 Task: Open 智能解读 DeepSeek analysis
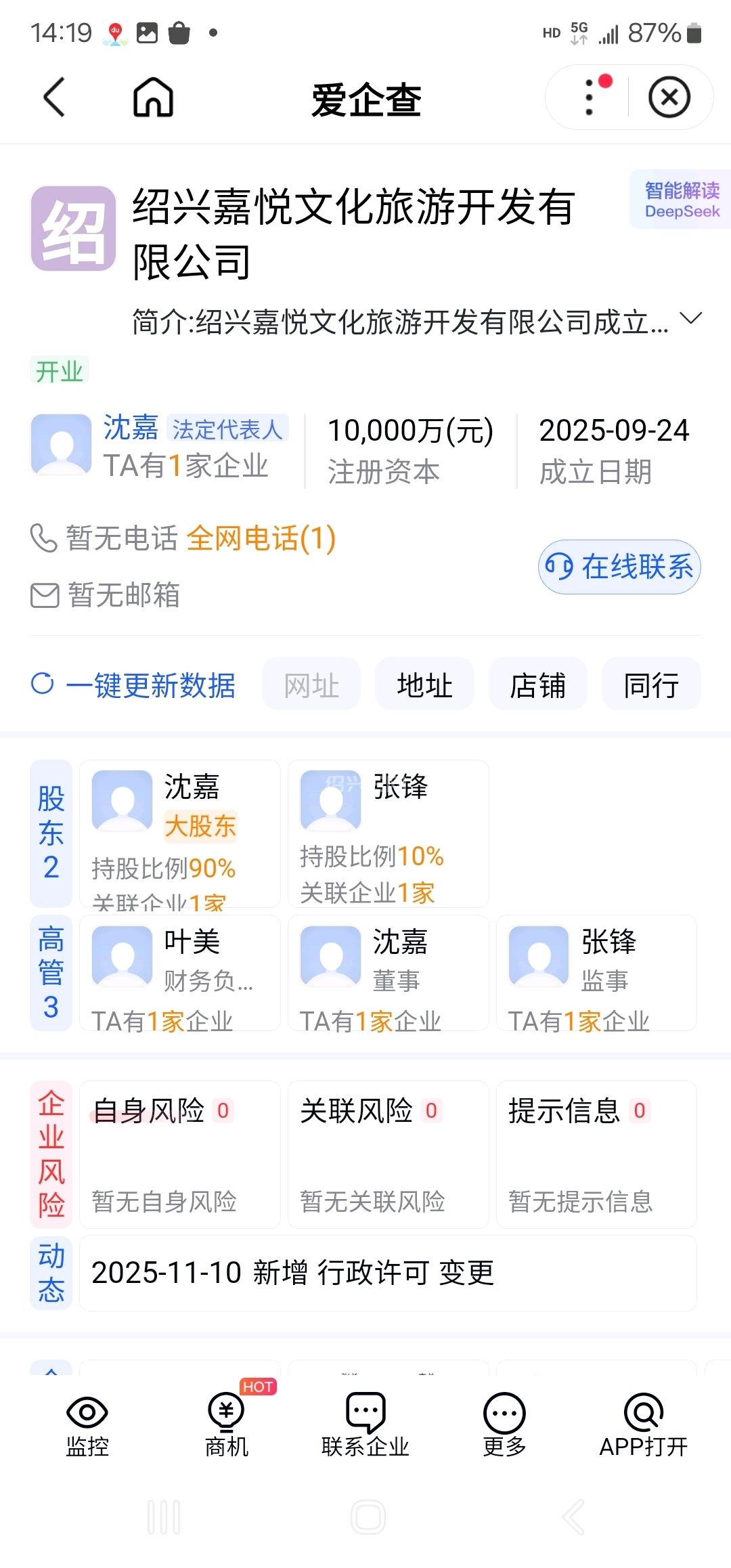tap(681, 200)
